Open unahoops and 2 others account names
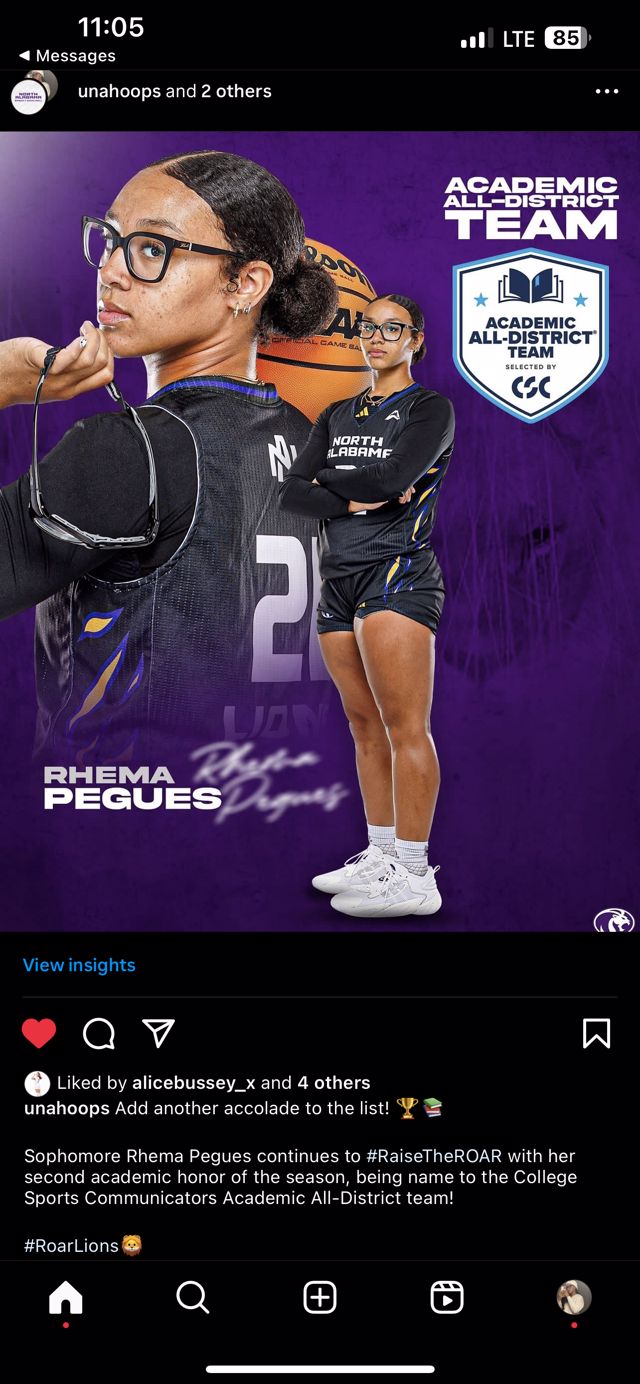The image size is (640, 1384). click(175, 91)
